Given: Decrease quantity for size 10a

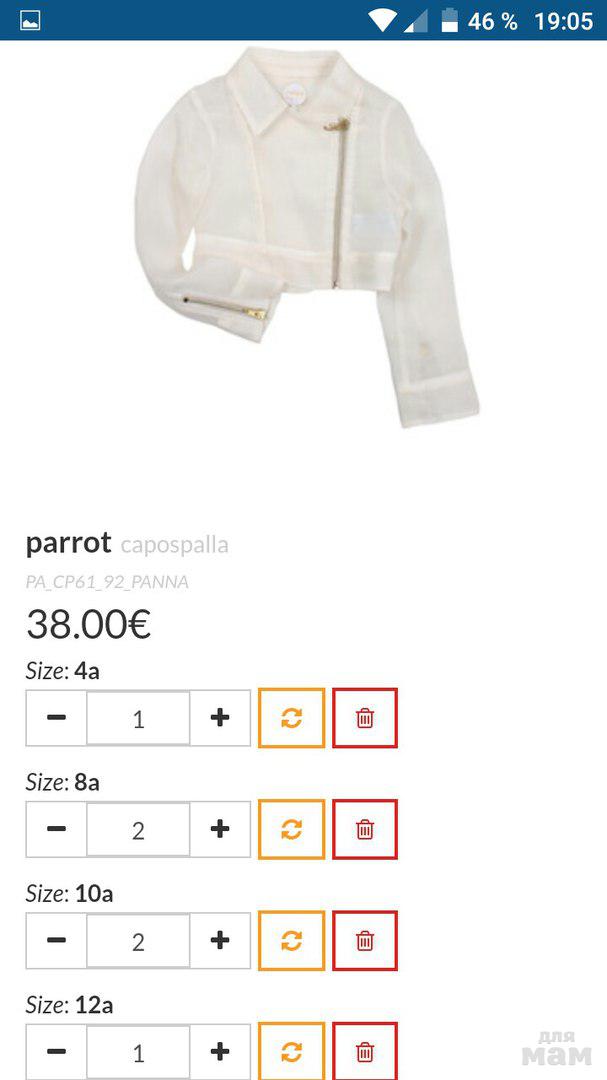Looking at the screenshot, I should (56, 940).
